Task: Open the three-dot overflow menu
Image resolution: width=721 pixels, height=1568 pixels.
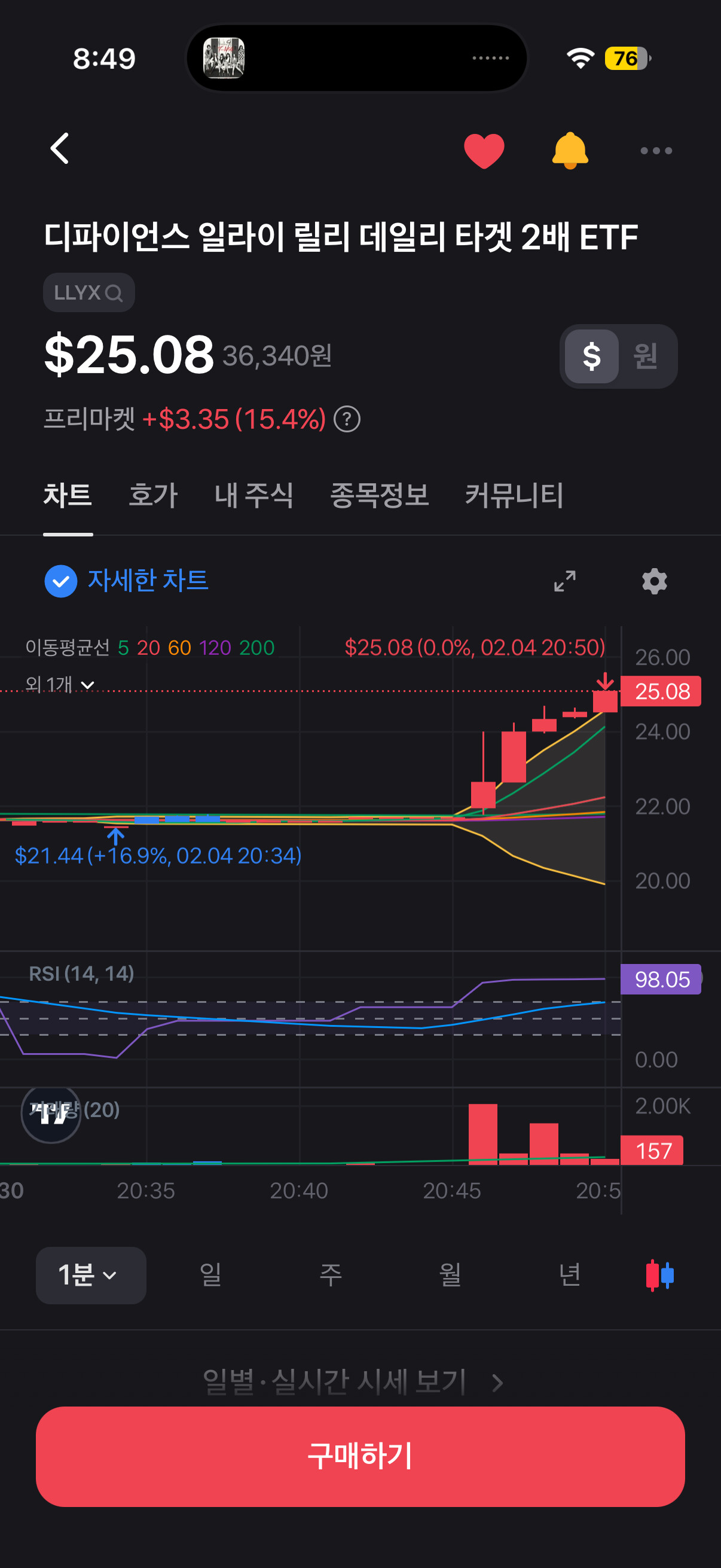Action: pyautogui.click(x=656, y=150)
